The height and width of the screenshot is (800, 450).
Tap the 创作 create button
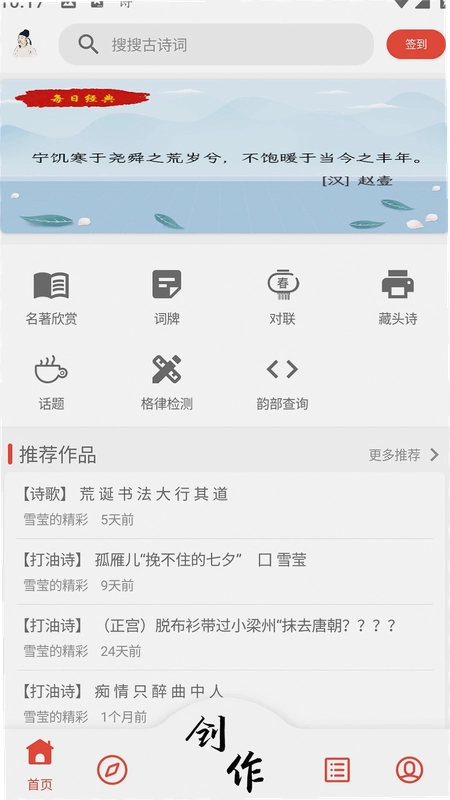225,754
